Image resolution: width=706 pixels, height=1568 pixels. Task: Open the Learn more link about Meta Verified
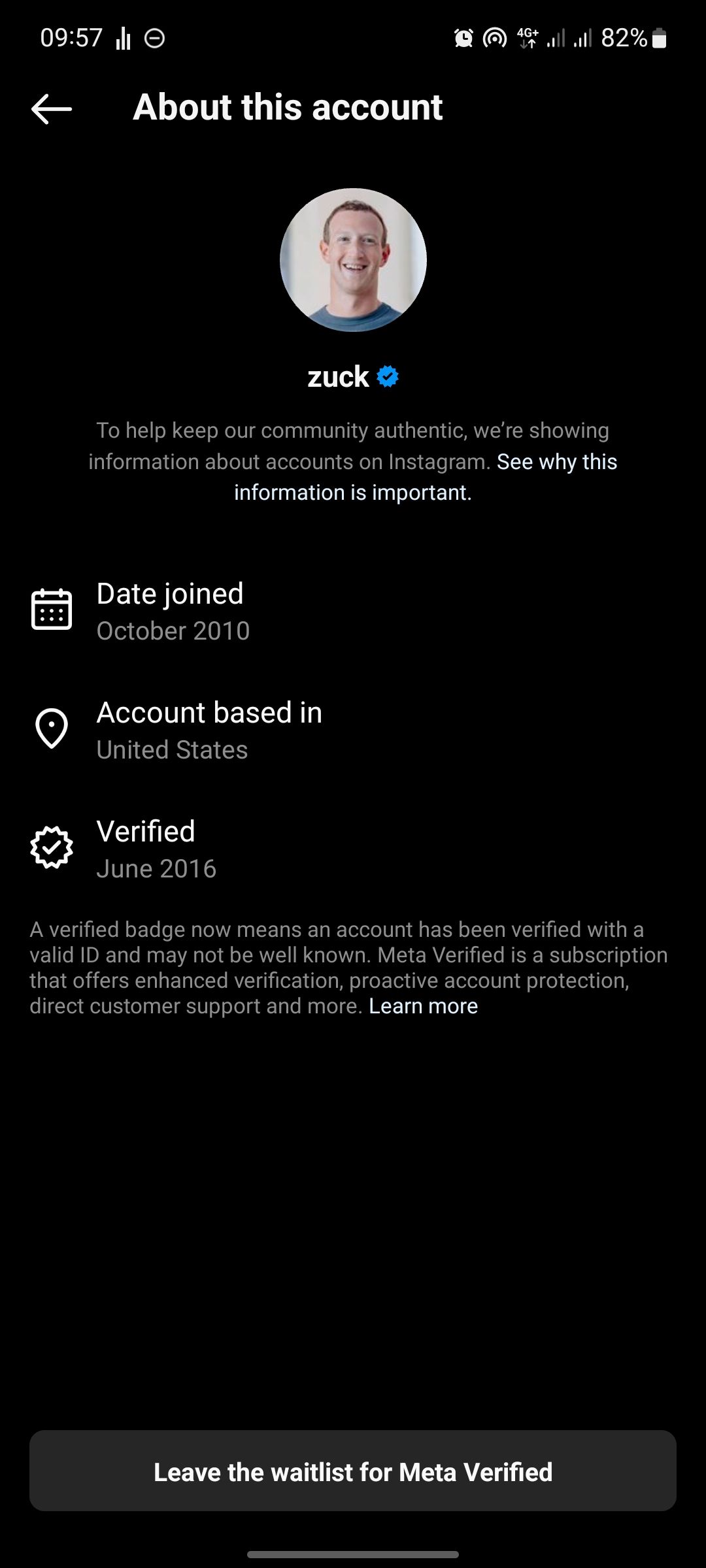[424, 1005]
